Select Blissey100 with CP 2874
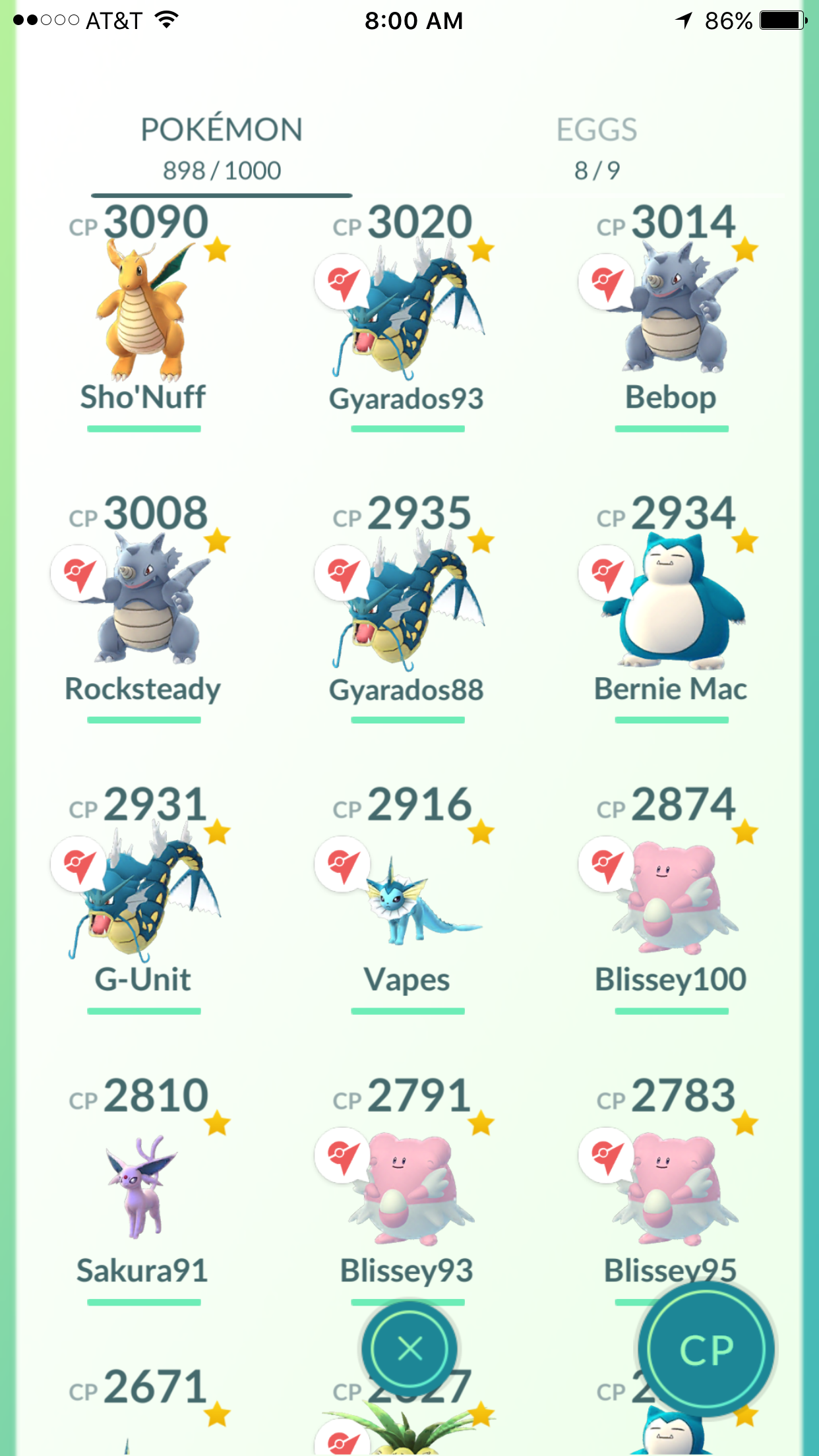Image resolution: width=819 pixels, height=1456 pixels. tap(671, 898)
